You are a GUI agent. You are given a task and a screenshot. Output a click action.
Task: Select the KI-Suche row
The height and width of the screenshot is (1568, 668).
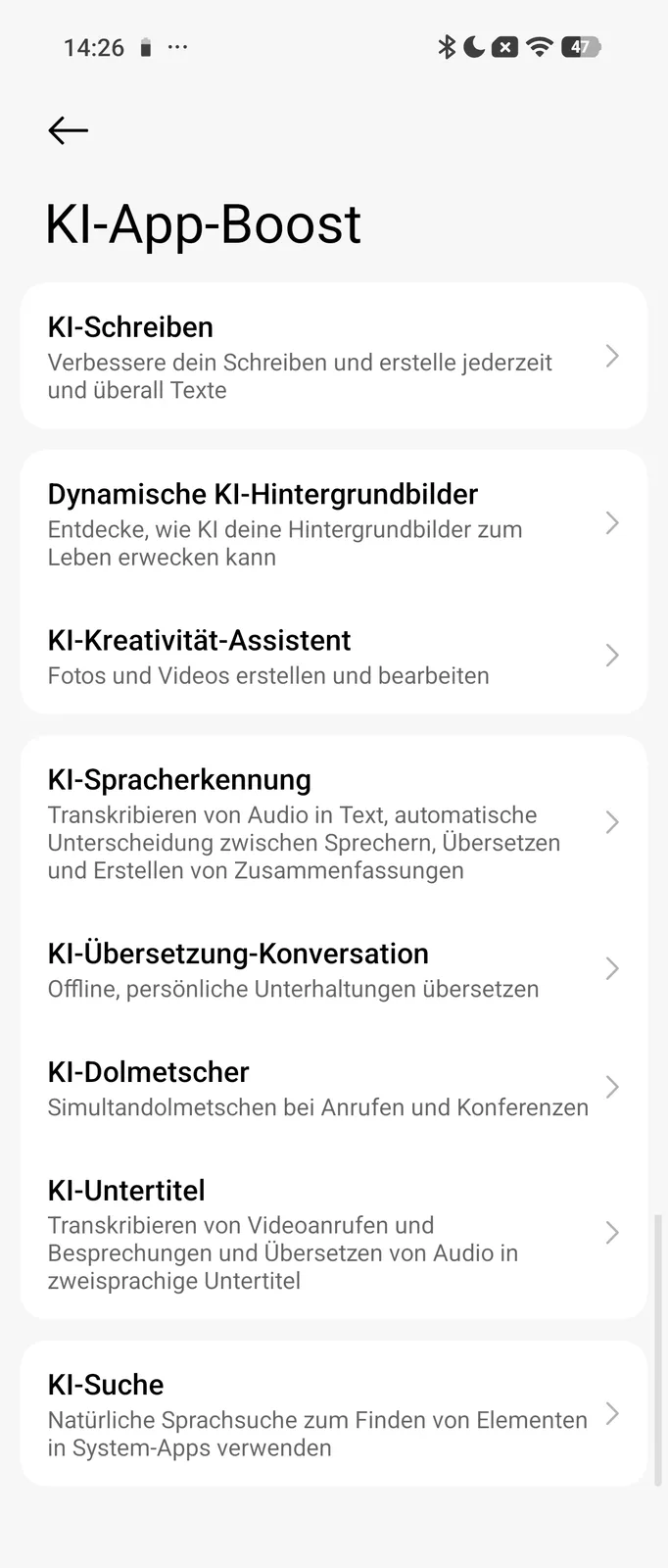pyautogui.click(x=333, y=1414)
